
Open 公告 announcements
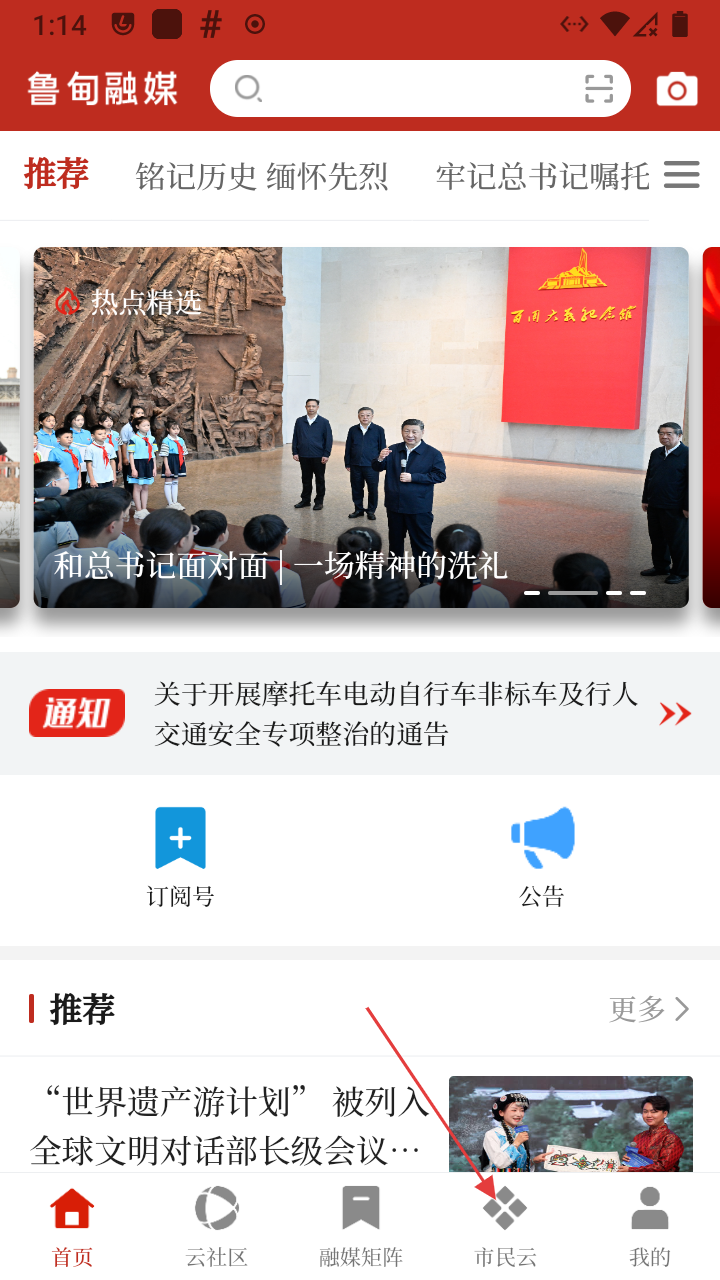point(542,857)
